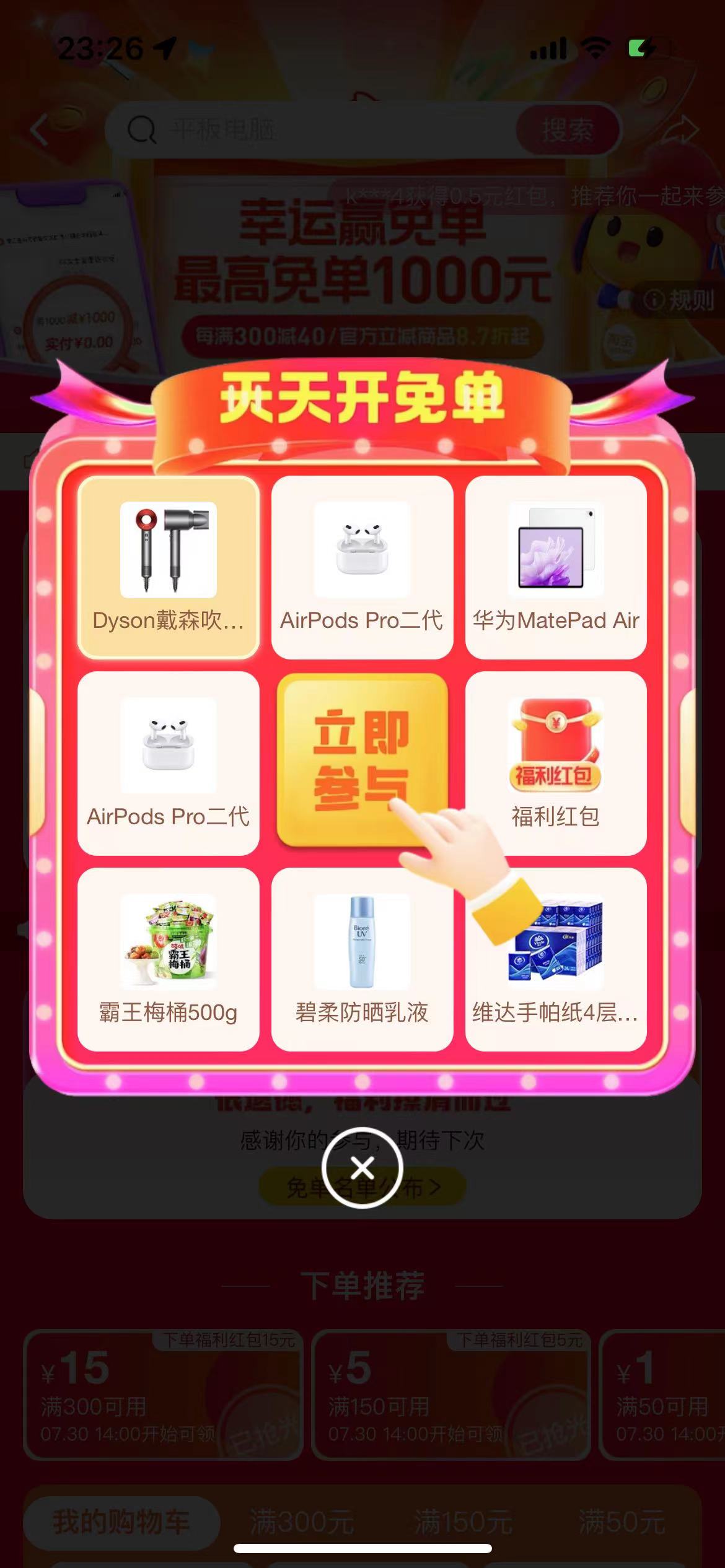Screen dimensions: 725x1568
Task: Tap the 立即参与 button
Action: click(362, 759)
